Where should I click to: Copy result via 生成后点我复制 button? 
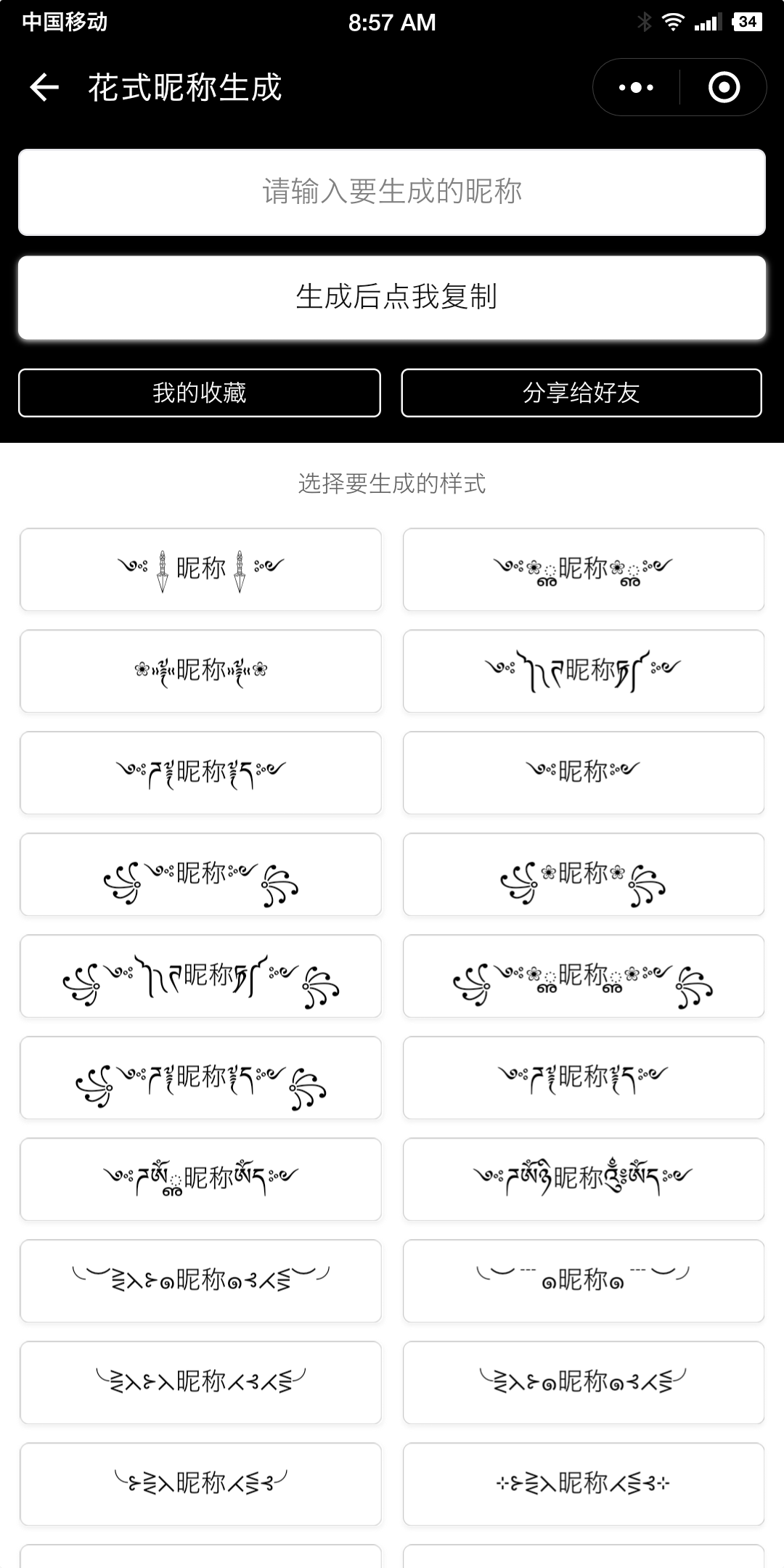click(392, 298)
